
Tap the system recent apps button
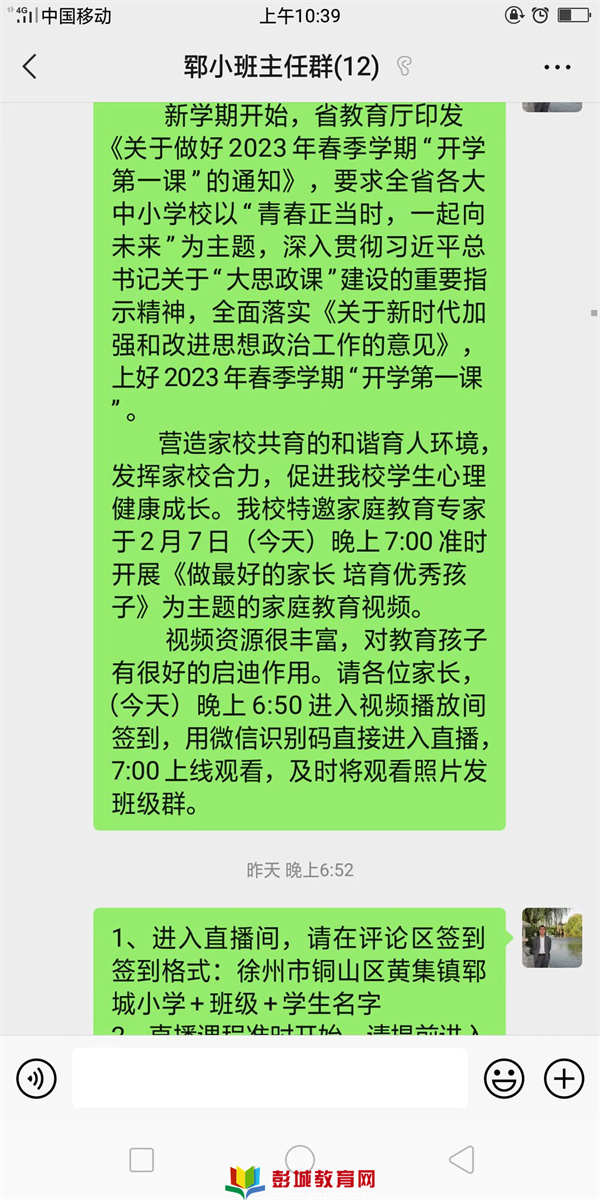pos(141,1160)
